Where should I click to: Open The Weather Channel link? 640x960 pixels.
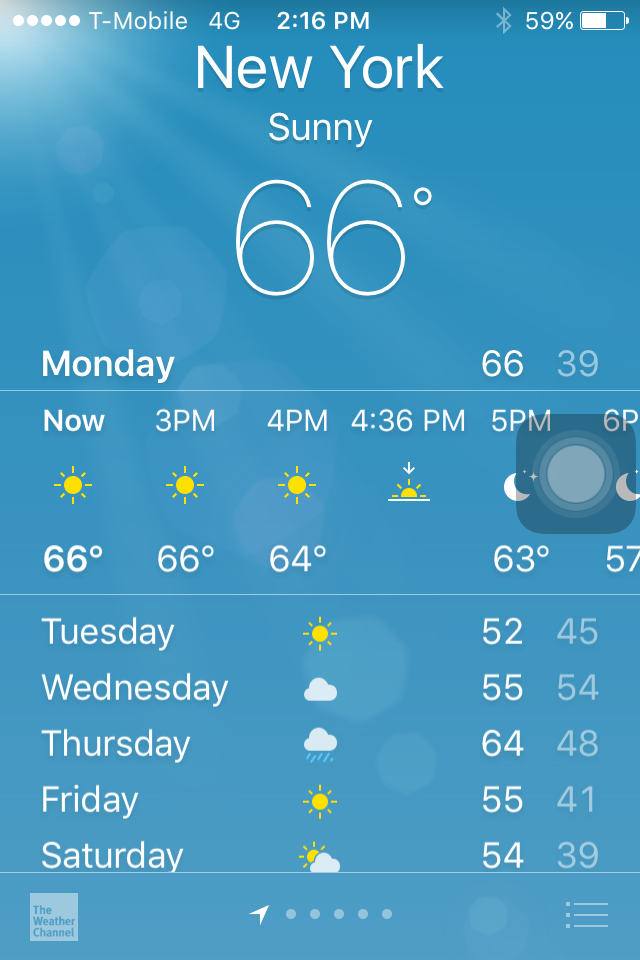54,917
